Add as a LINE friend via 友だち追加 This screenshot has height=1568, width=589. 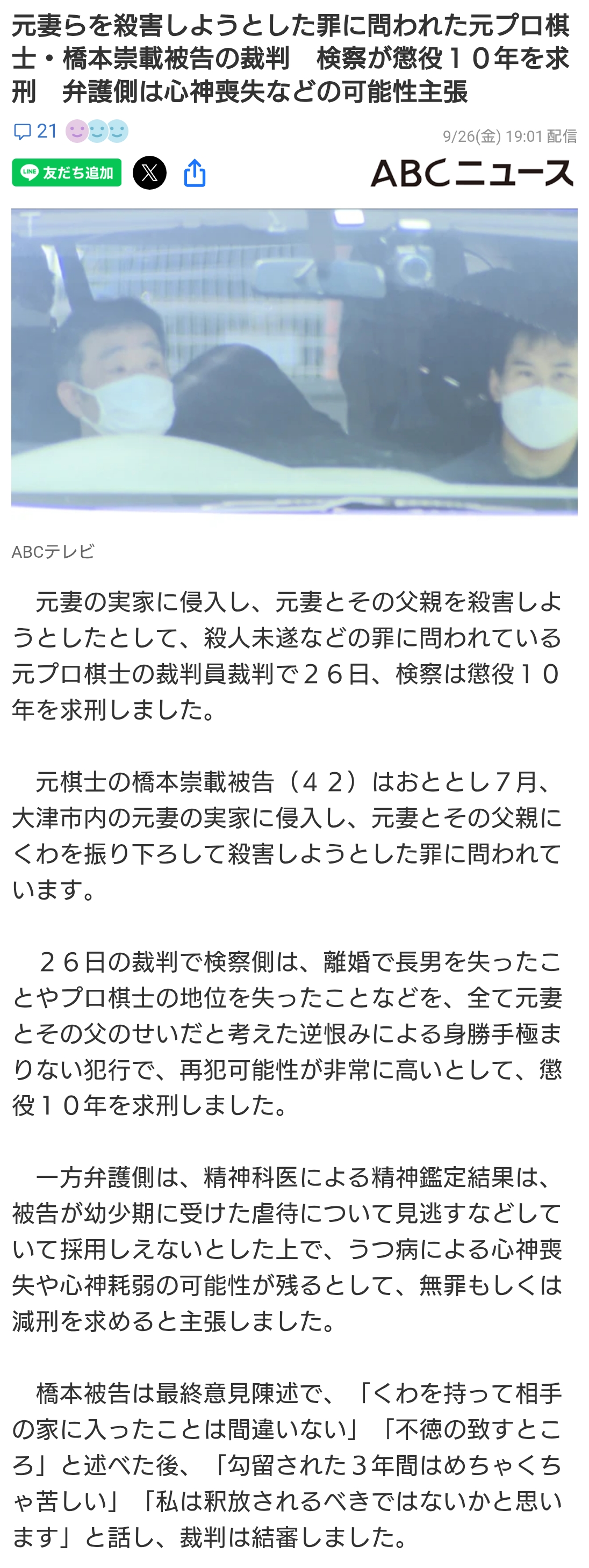tap(66, 173)
